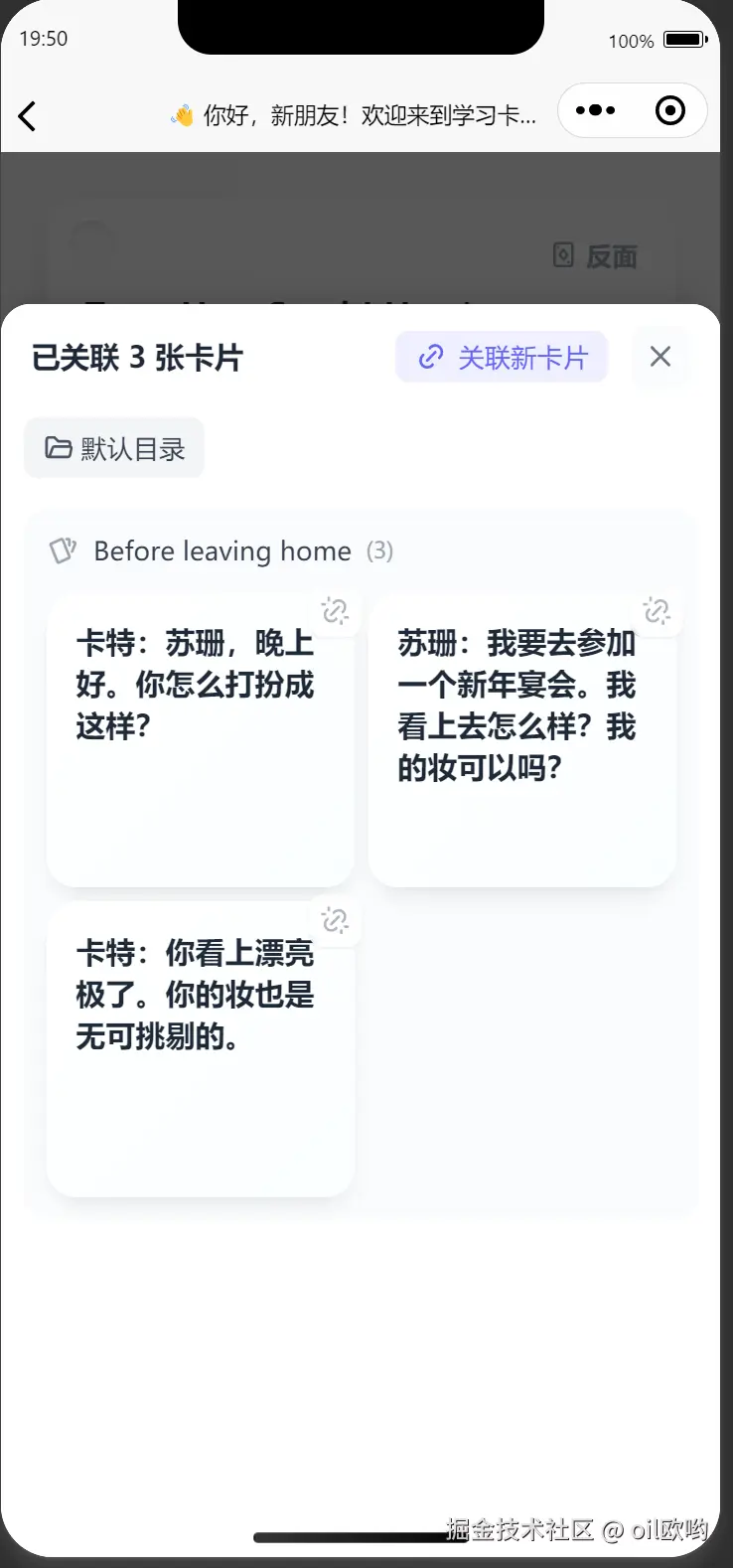Close the linked cards panel
Image resolution: width=733 pixels, height=1568 pixels.
(x=660, y=357)
